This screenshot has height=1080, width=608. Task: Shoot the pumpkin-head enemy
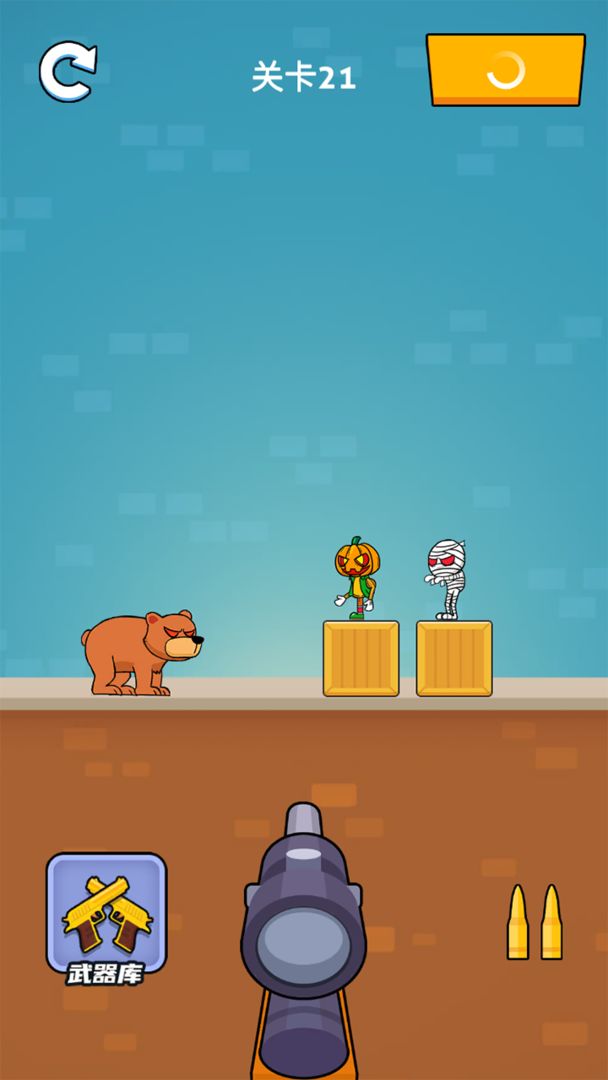pyautogui.click(x=357, y=578)
